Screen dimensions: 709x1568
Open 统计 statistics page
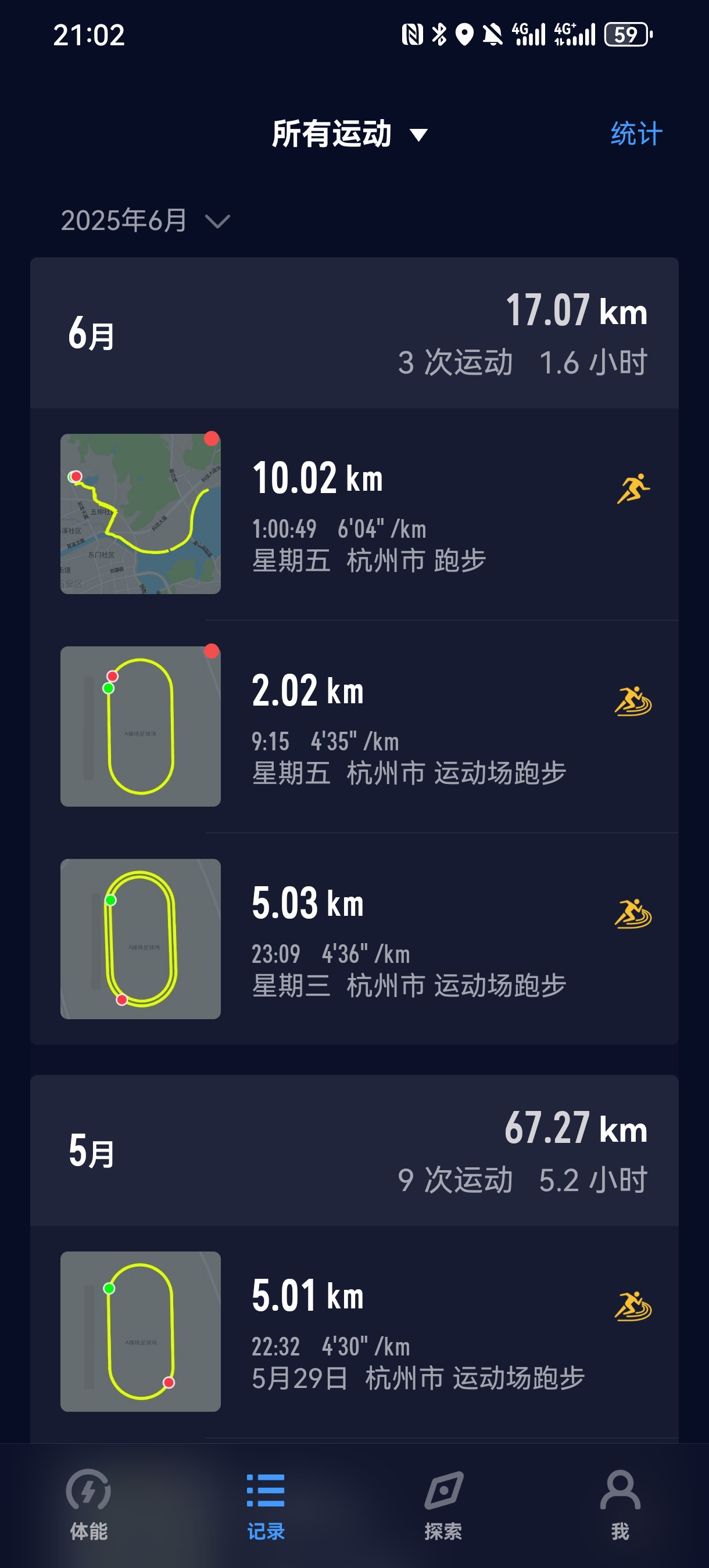coord(636,134)
